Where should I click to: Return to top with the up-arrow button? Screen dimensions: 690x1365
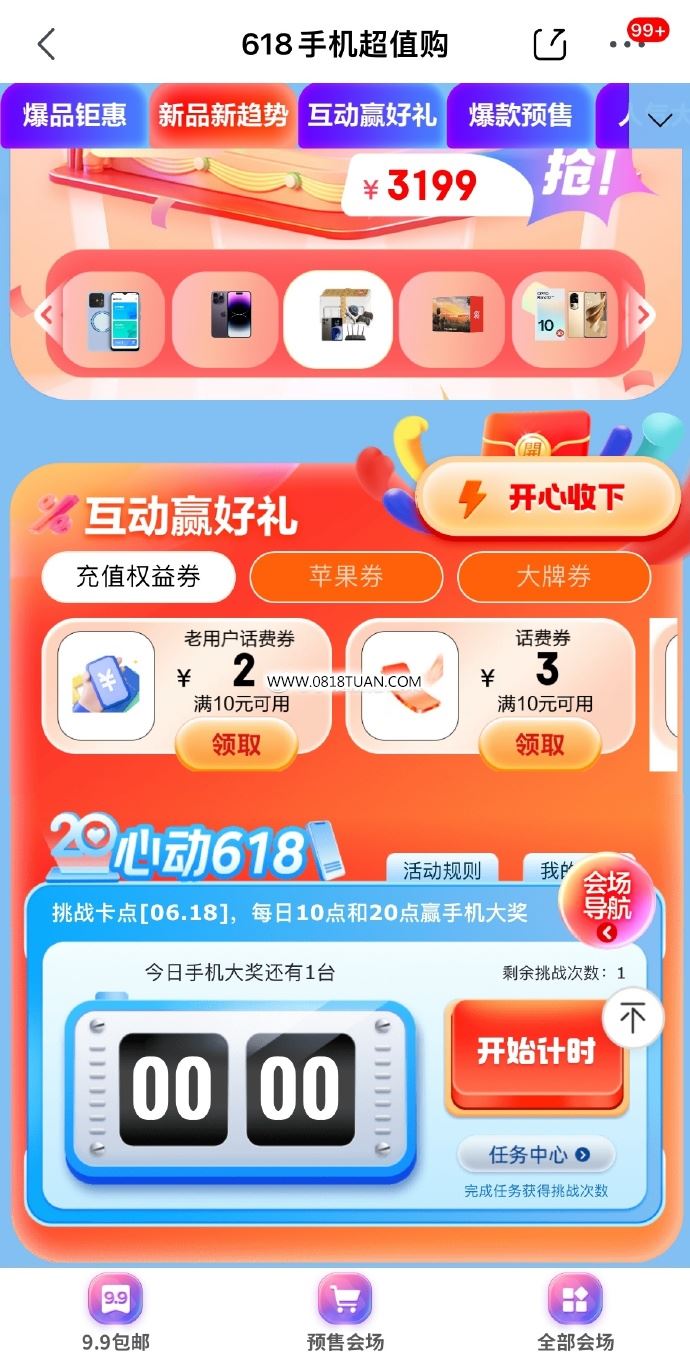point(633,1018)
